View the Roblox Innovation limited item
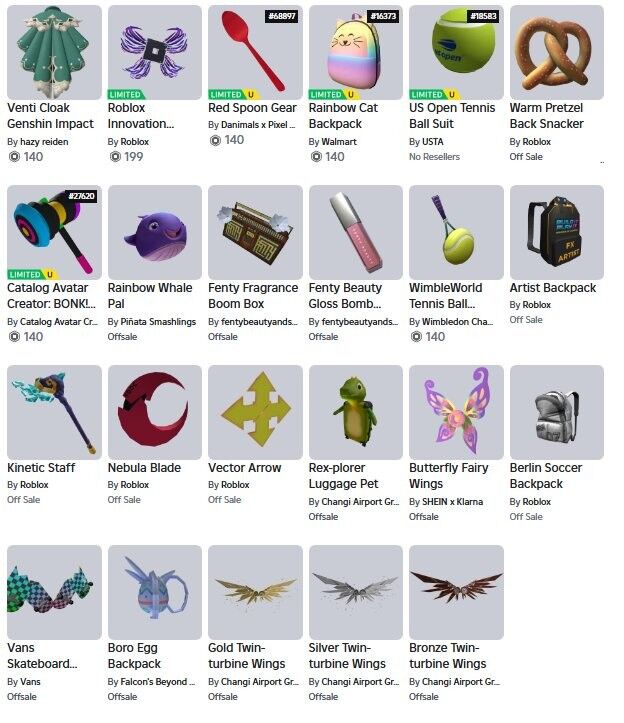 coord(155,52)
